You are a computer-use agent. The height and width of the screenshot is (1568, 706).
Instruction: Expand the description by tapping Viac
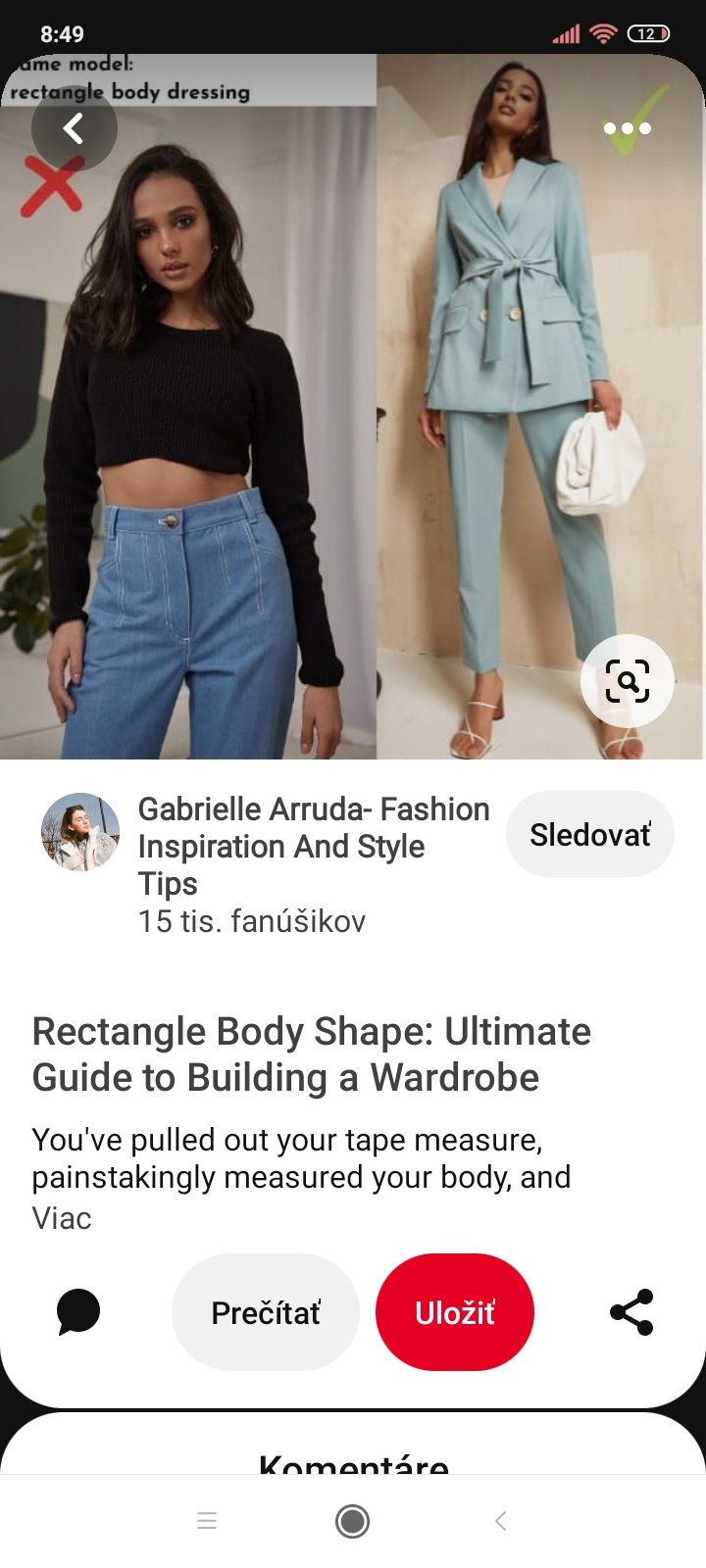pyautogui.click(x=62, y=1218)
